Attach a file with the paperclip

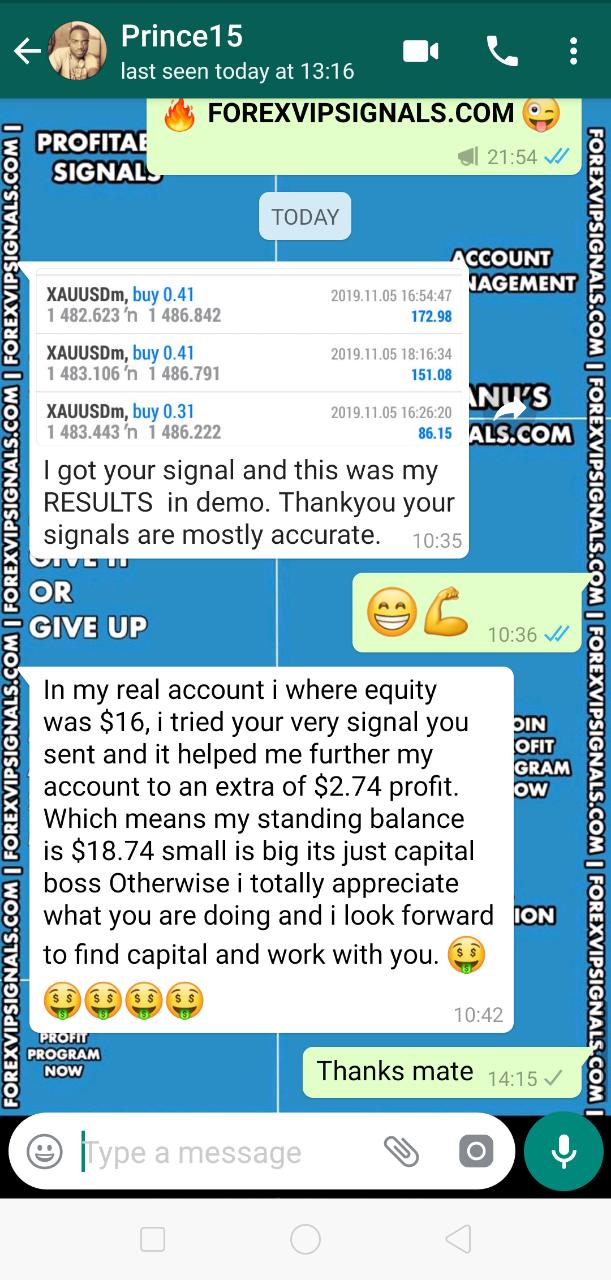pos(401,1152)
